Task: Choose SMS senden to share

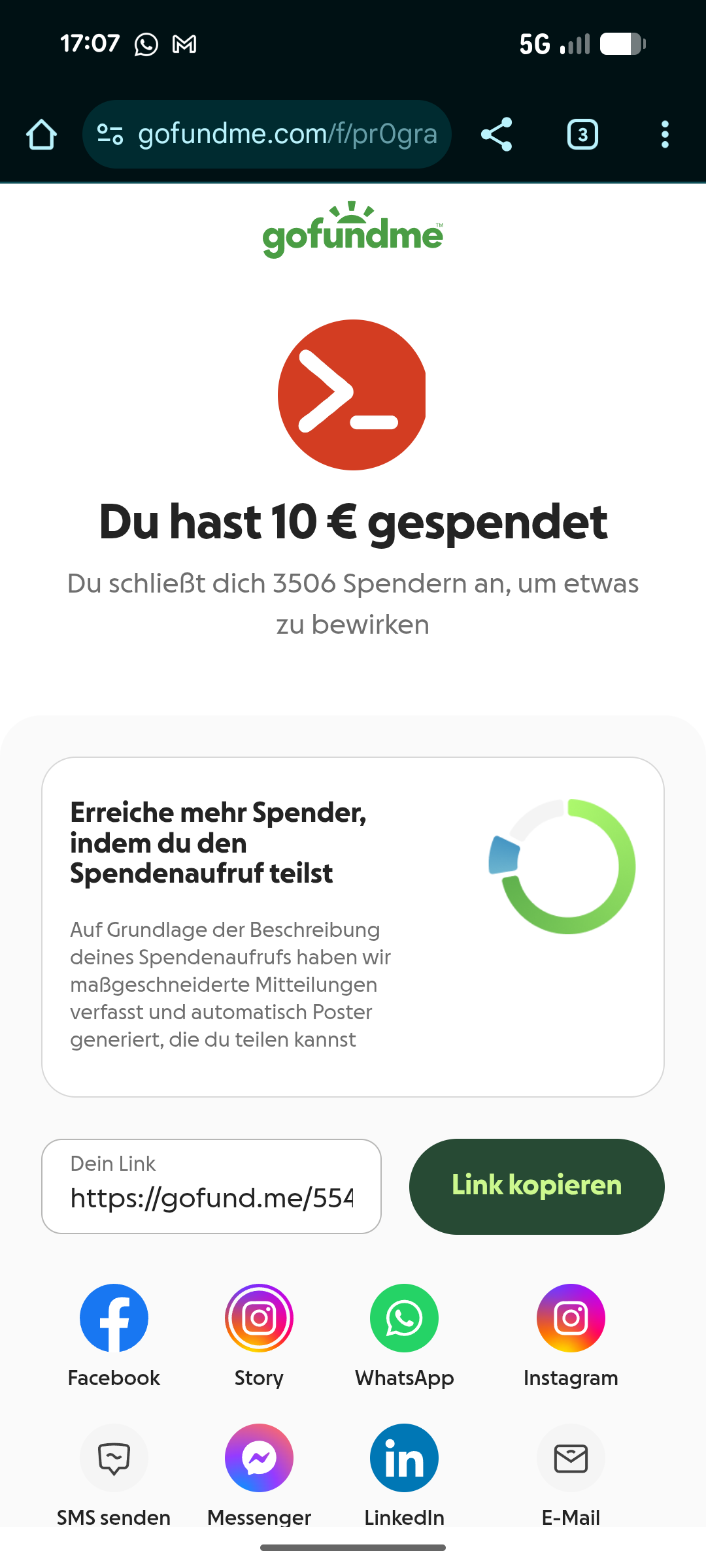Action: coord(114,1458)
